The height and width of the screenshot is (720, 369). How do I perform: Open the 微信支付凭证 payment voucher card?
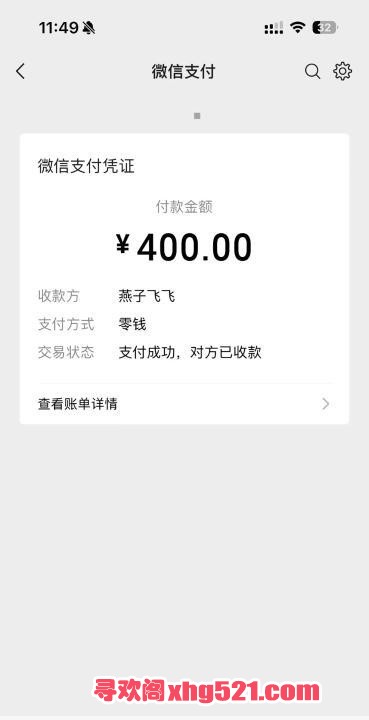184,279
